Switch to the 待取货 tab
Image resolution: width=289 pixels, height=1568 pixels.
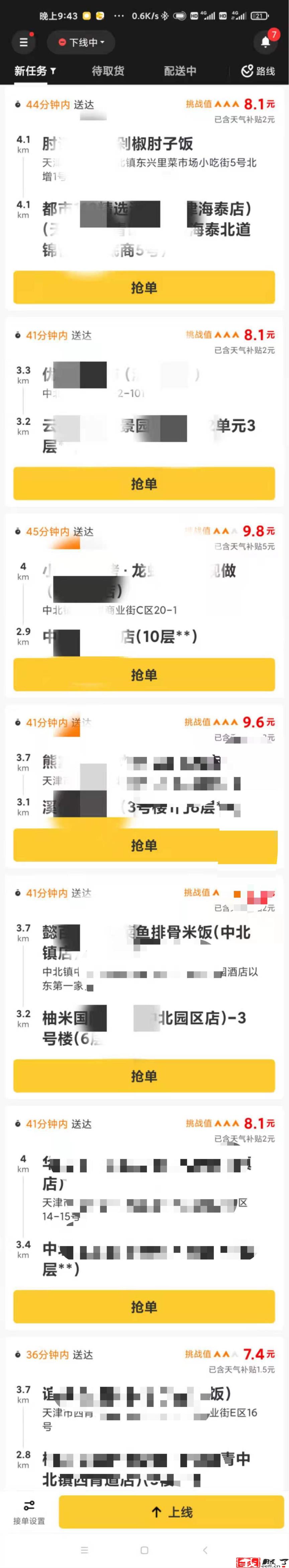click(x=107, y=71)
